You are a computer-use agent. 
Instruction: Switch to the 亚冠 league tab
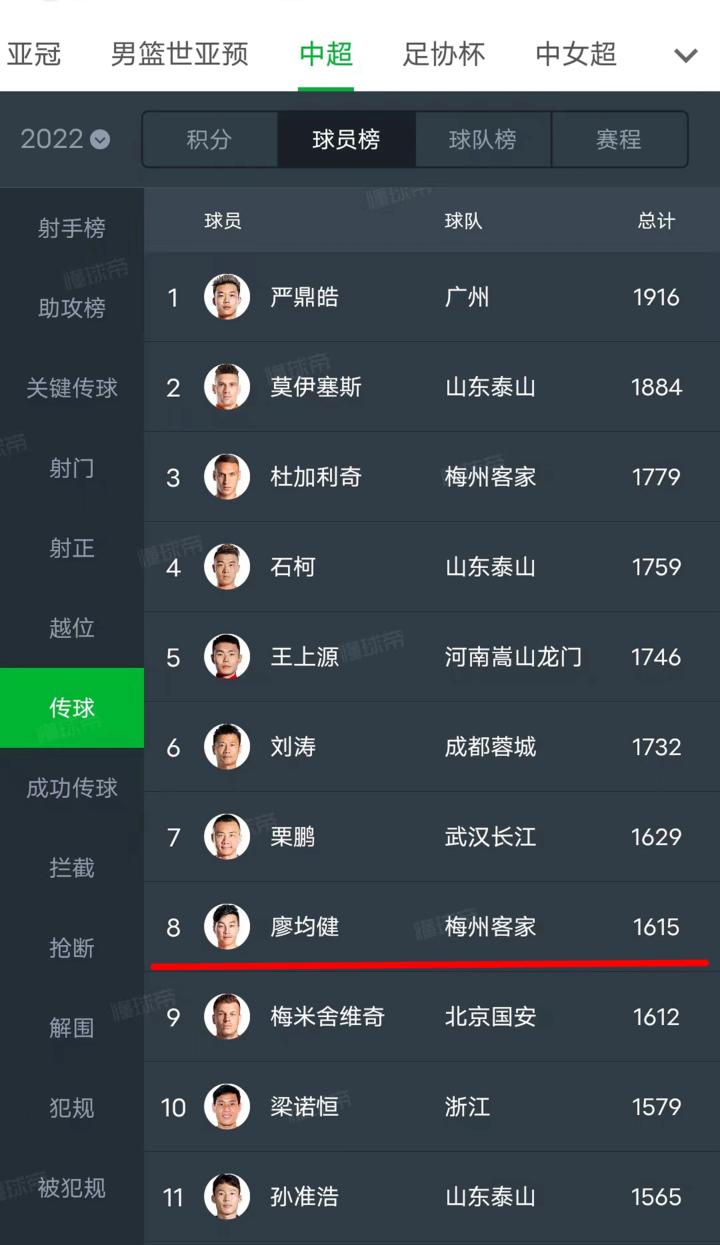click(33, 54)
